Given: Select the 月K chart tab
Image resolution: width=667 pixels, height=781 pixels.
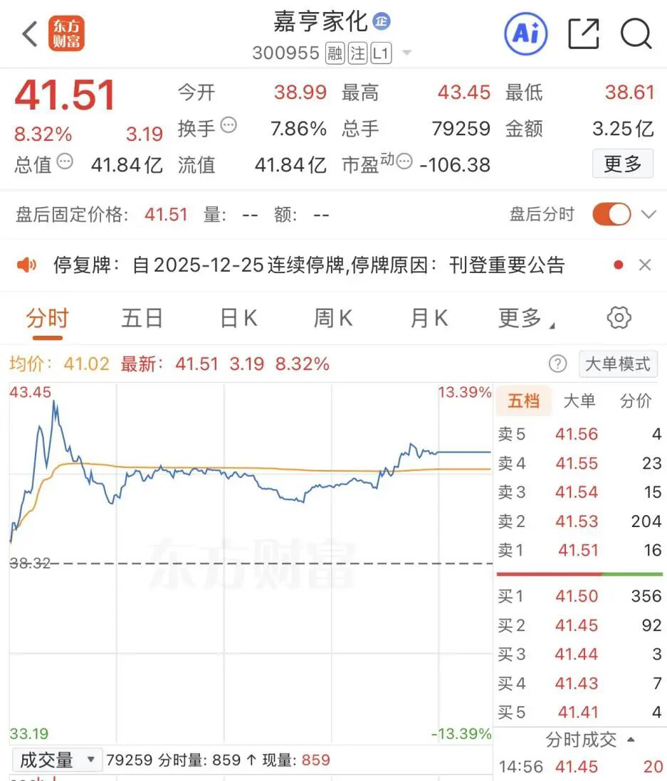Looking at the screenshot, I should click(428, 318).
